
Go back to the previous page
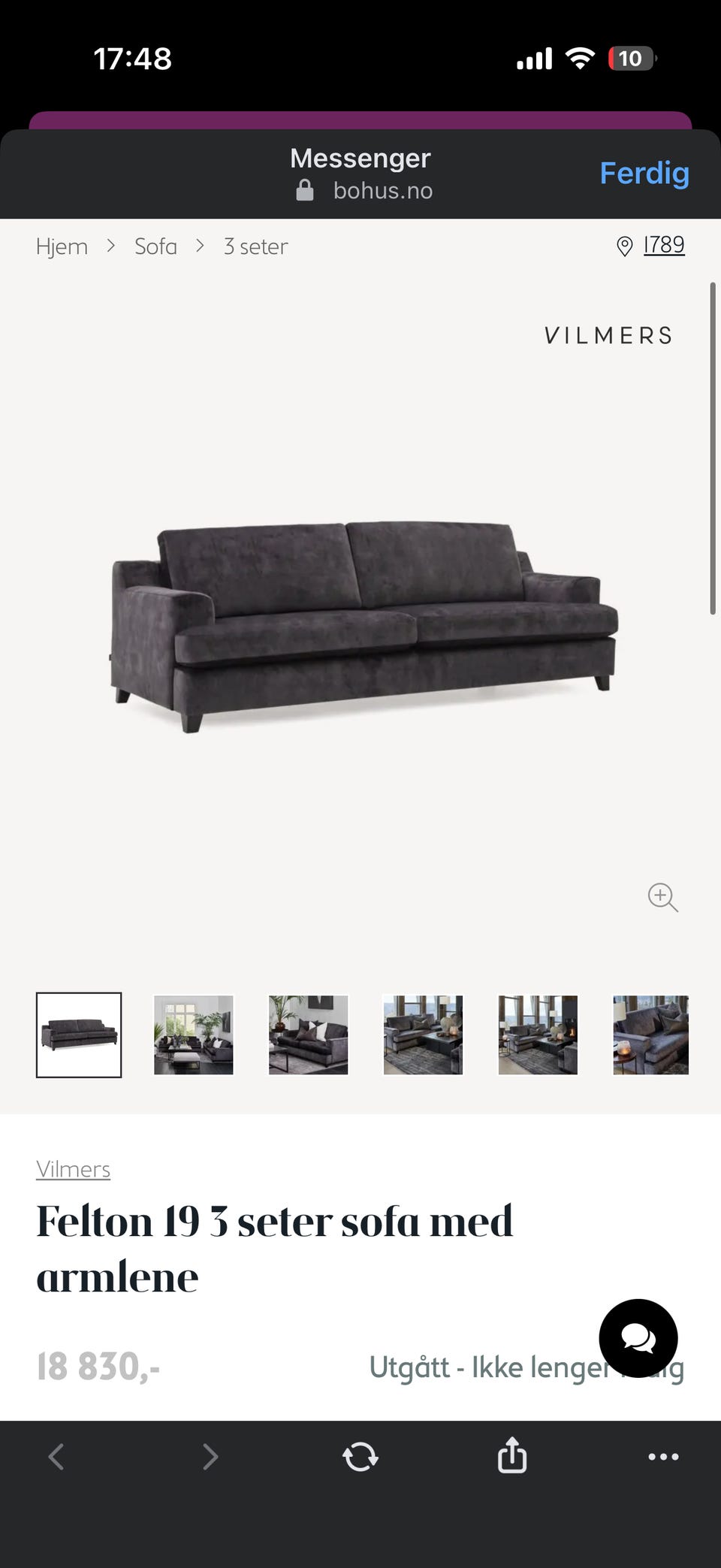tap(56, 1457)
